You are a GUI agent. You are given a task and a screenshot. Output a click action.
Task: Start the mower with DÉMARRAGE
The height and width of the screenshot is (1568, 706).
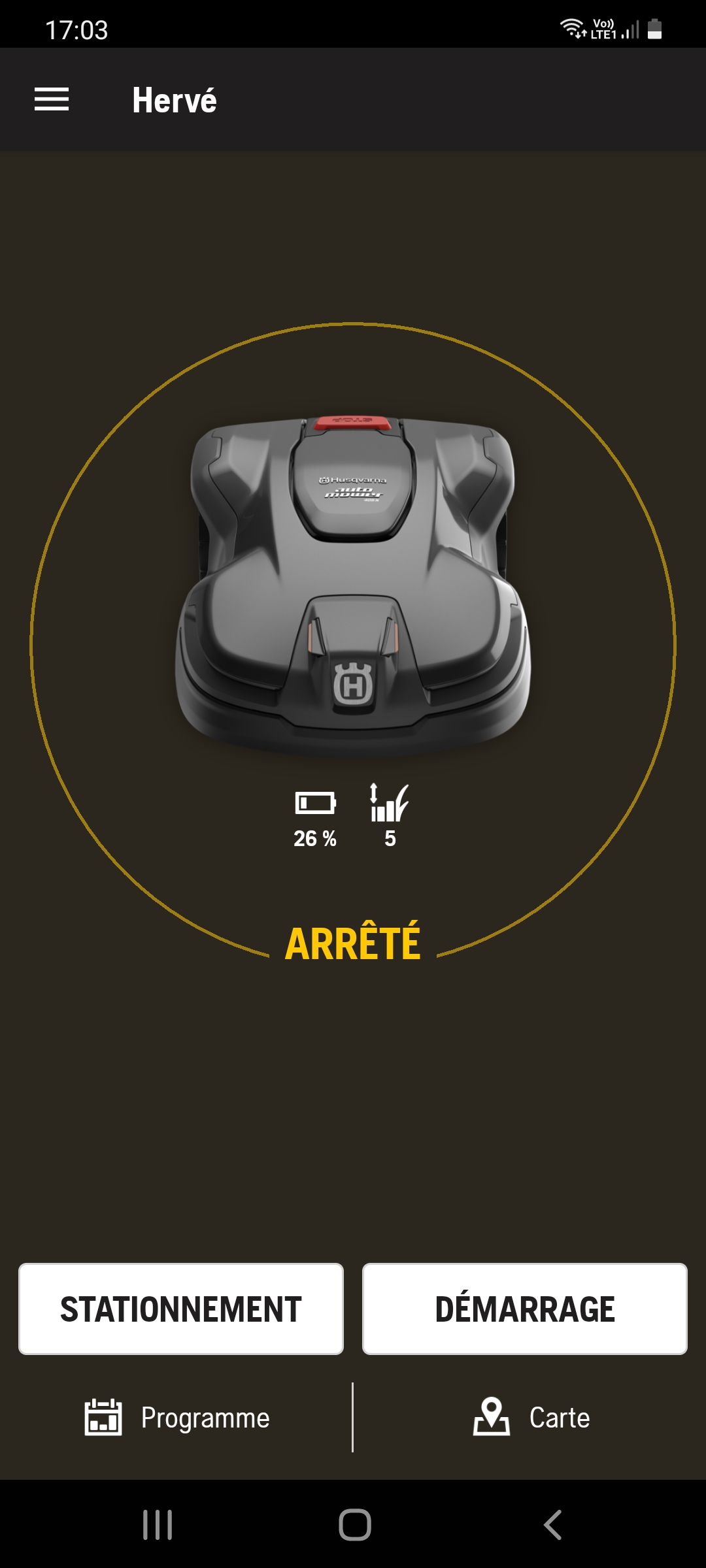point(525,1309)
